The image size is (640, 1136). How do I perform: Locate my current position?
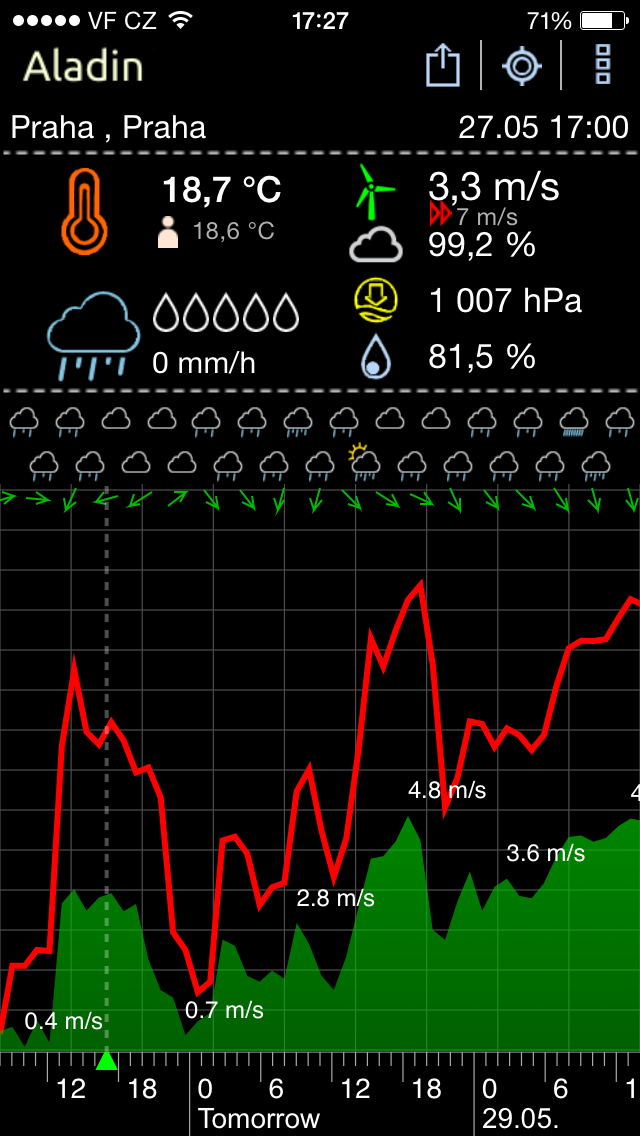(x=521, y=66)
